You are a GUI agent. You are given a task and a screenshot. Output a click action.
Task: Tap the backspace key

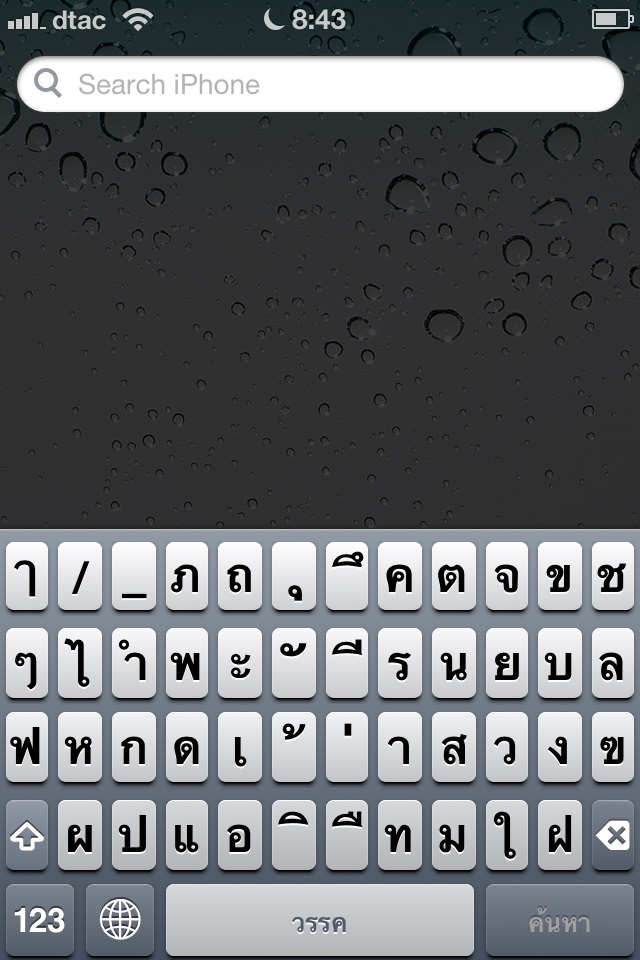pos(613,835)
